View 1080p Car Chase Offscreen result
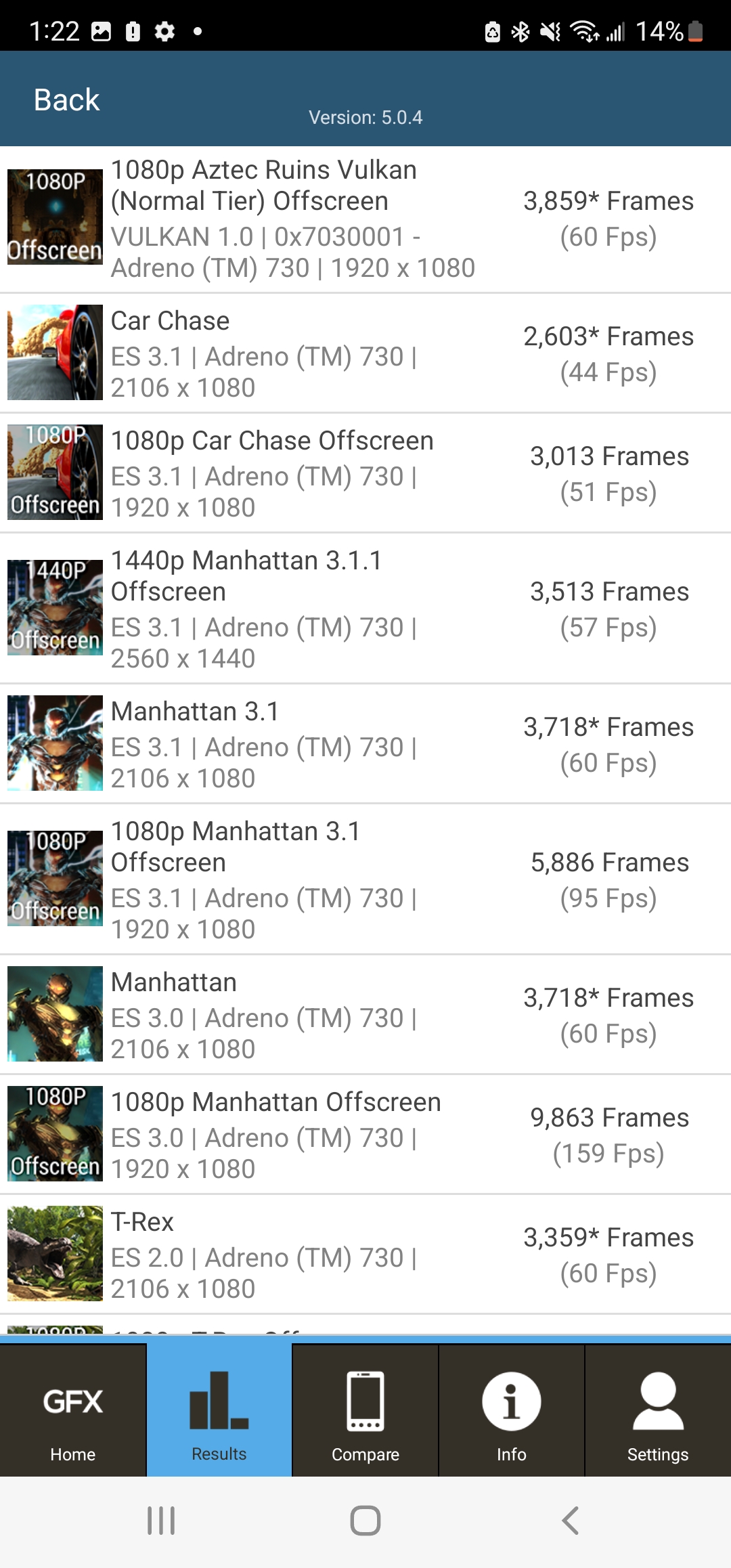Screen dimensions: 731x1568 coord(365,473)
